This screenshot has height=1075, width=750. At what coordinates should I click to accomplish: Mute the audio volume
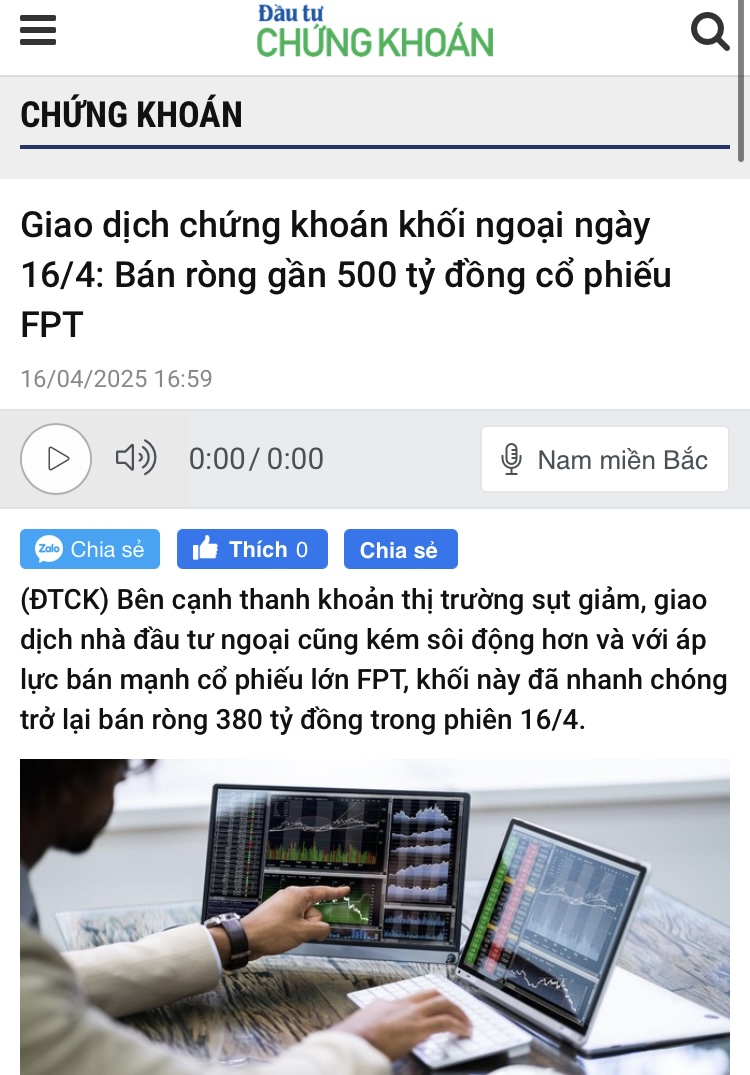coord(136,459)
